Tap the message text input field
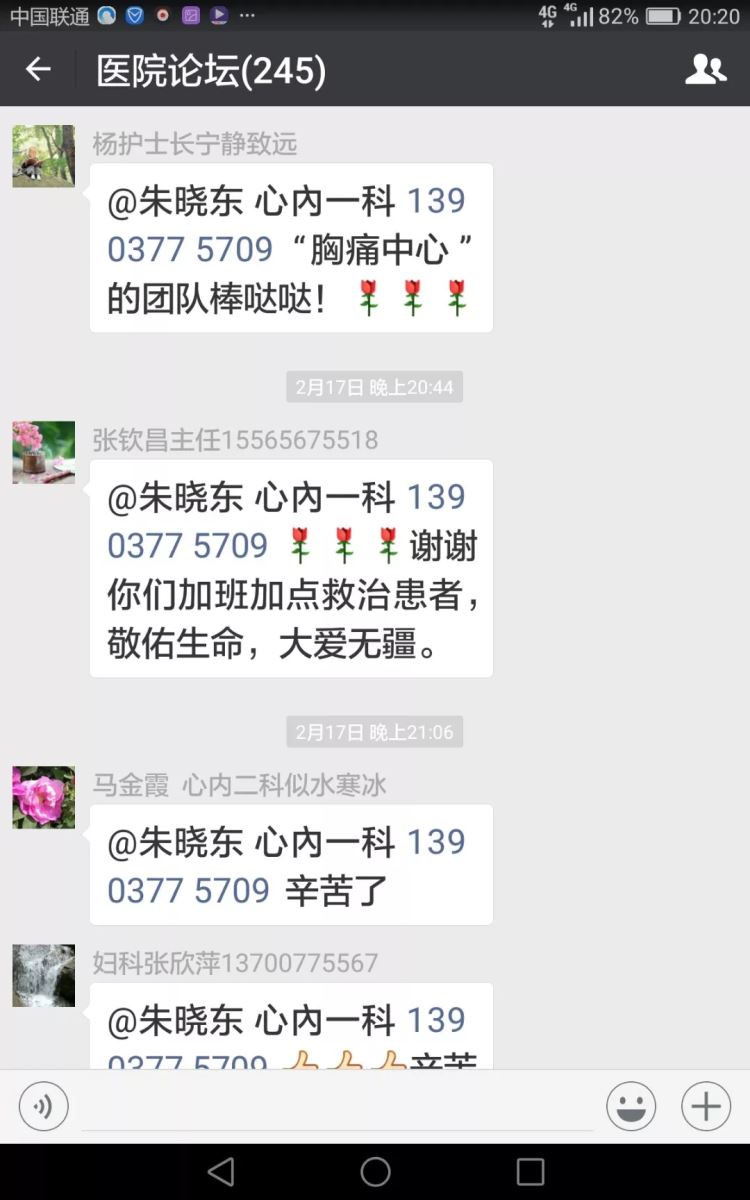The image size is (750, 1200). 335,1107
